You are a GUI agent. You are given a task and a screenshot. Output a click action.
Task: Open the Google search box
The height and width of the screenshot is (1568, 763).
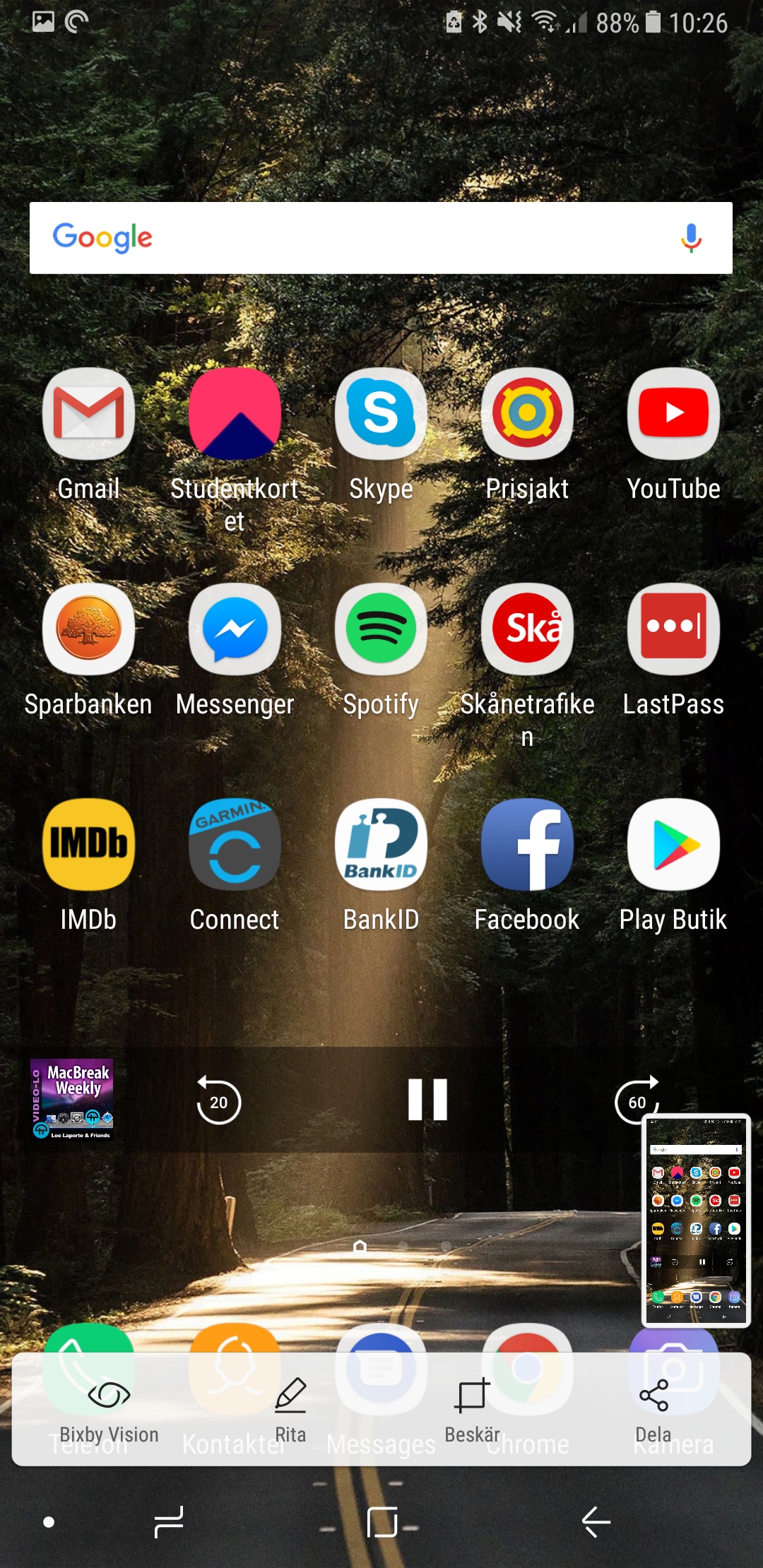tap(353, 238)
